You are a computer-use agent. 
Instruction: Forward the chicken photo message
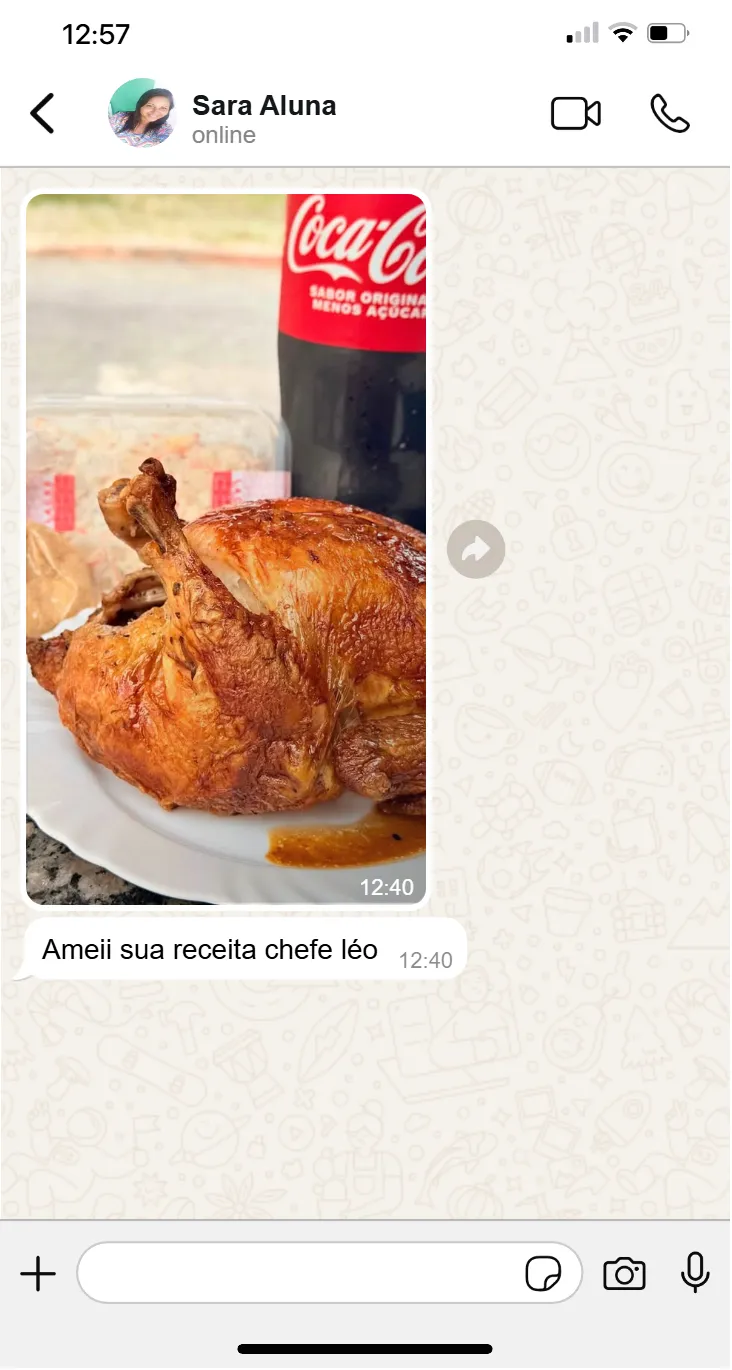[476, 549]
